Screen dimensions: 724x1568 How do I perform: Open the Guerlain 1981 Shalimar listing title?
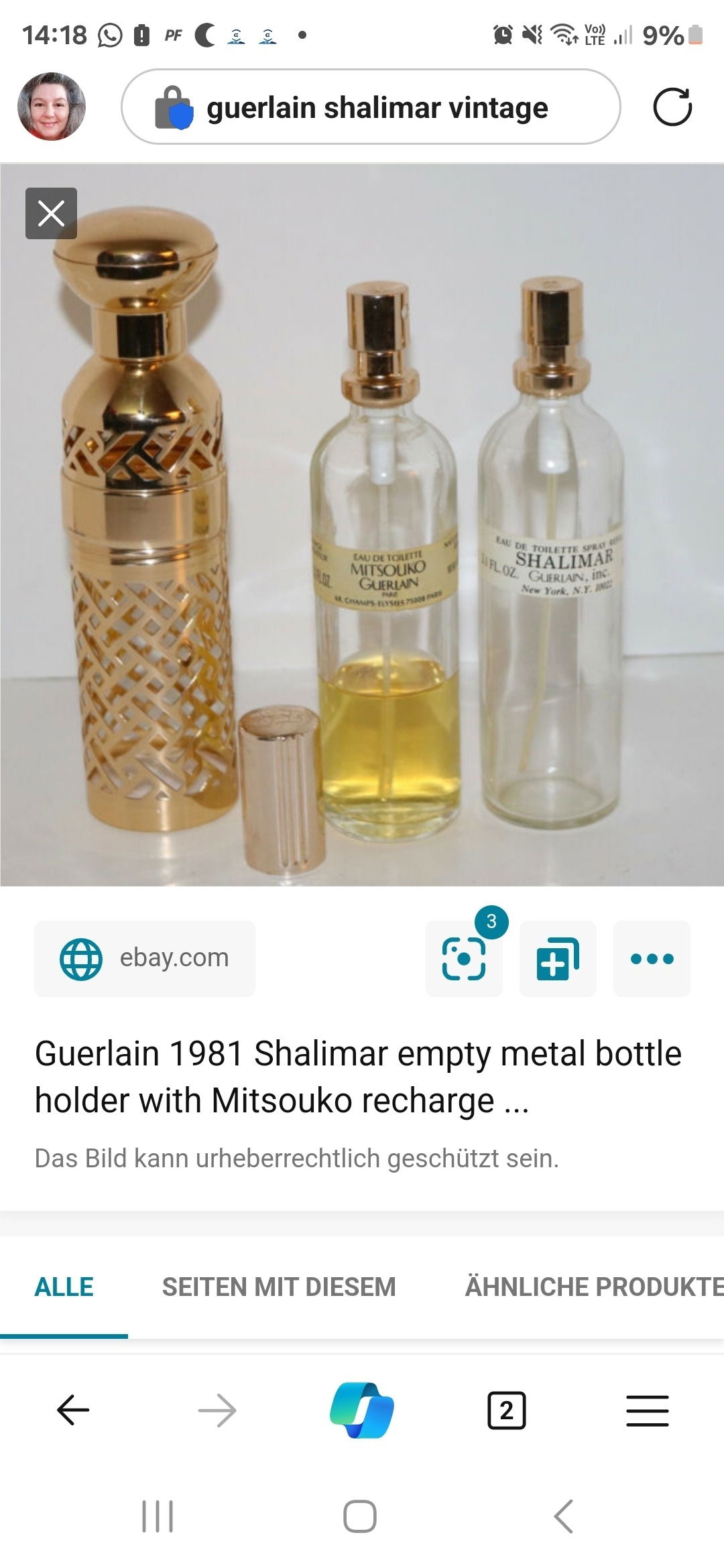click(358, 1076)
